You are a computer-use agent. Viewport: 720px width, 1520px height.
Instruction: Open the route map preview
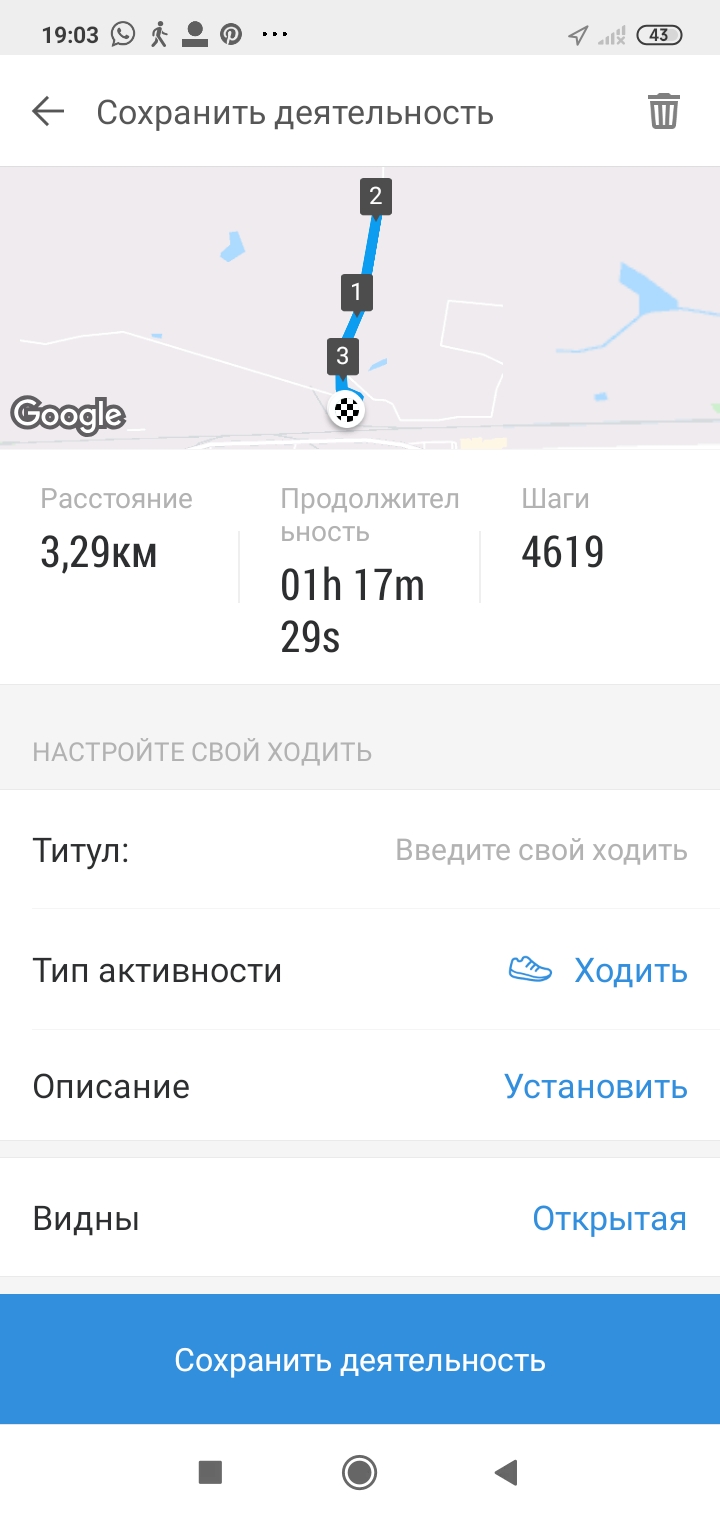point(360,306)
